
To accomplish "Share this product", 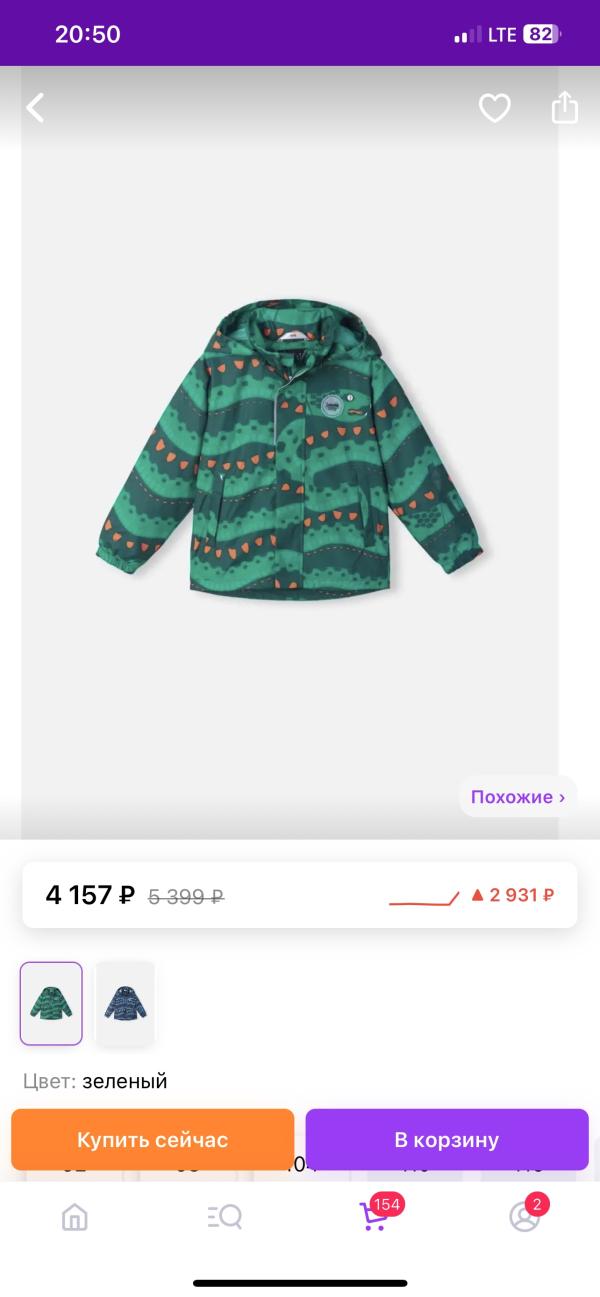I will point(565,108).
